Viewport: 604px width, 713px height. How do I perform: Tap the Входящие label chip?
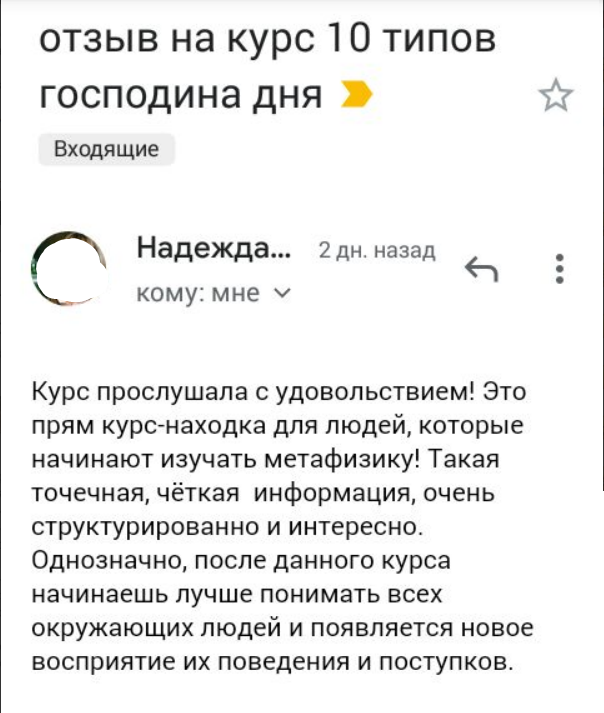[106, 150]
